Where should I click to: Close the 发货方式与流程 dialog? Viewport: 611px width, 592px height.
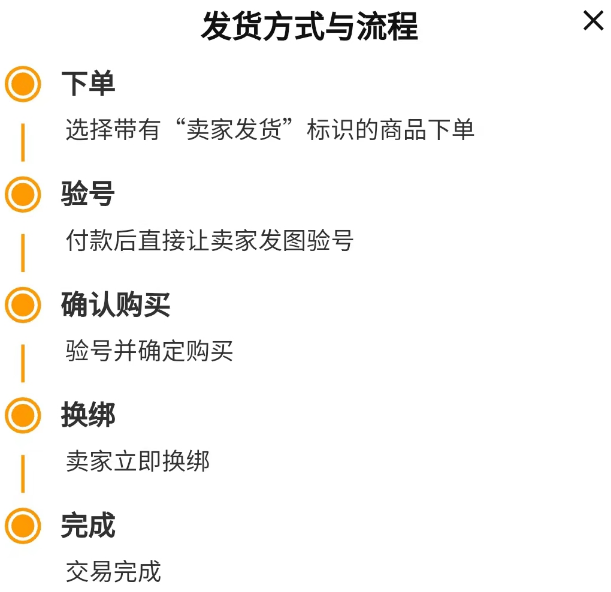tap(592, 21)
